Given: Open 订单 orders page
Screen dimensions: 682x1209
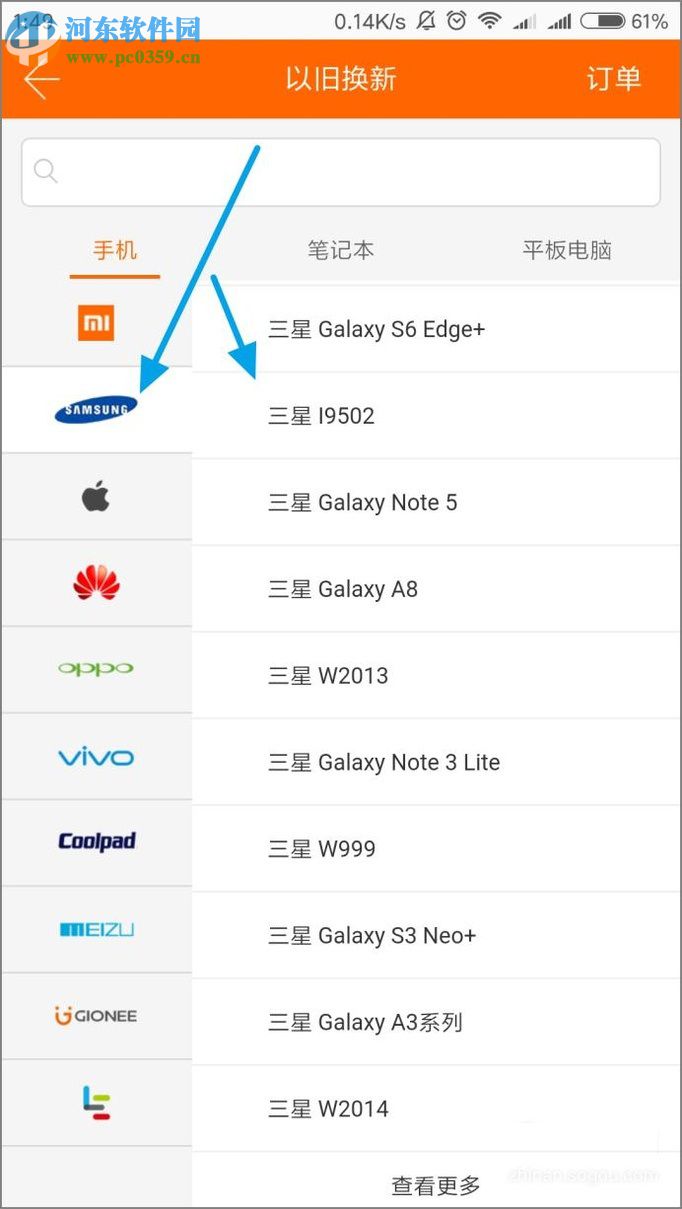Looking at the screenshot, I should (x=613, y=79).
